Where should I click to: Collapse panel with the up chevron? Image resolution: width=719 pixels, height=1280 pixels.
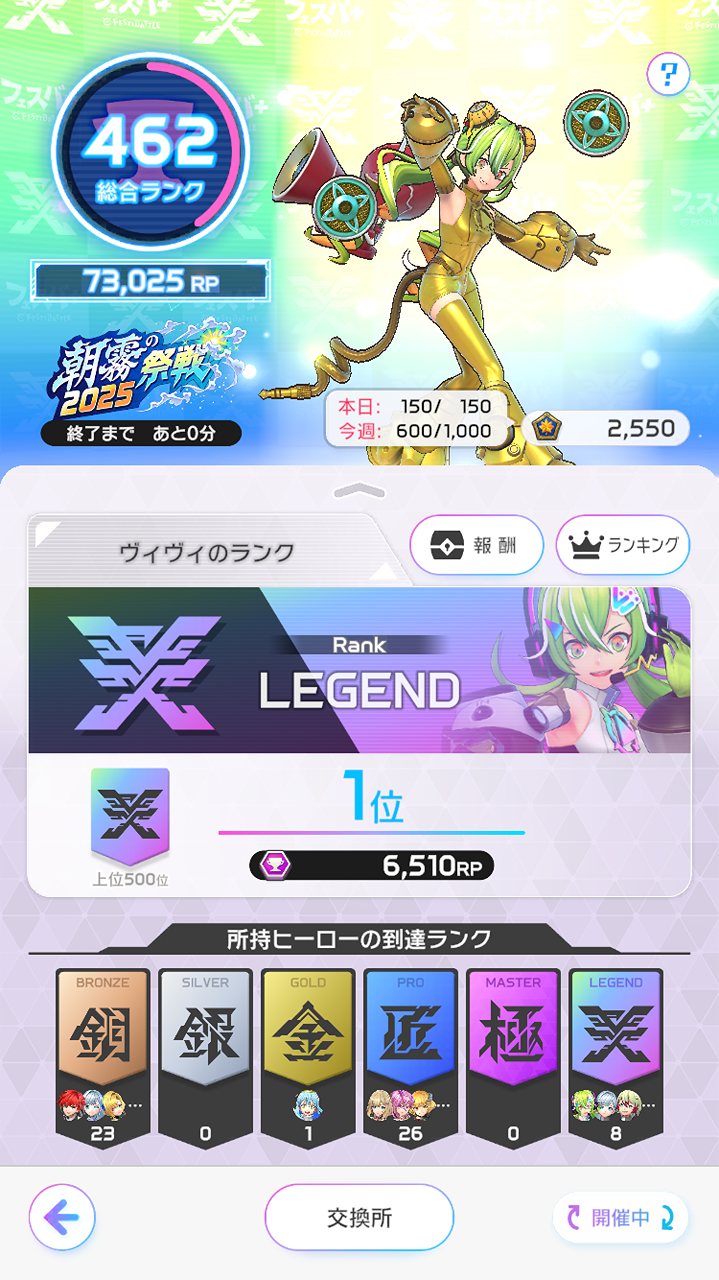click(x=359, y=490)
